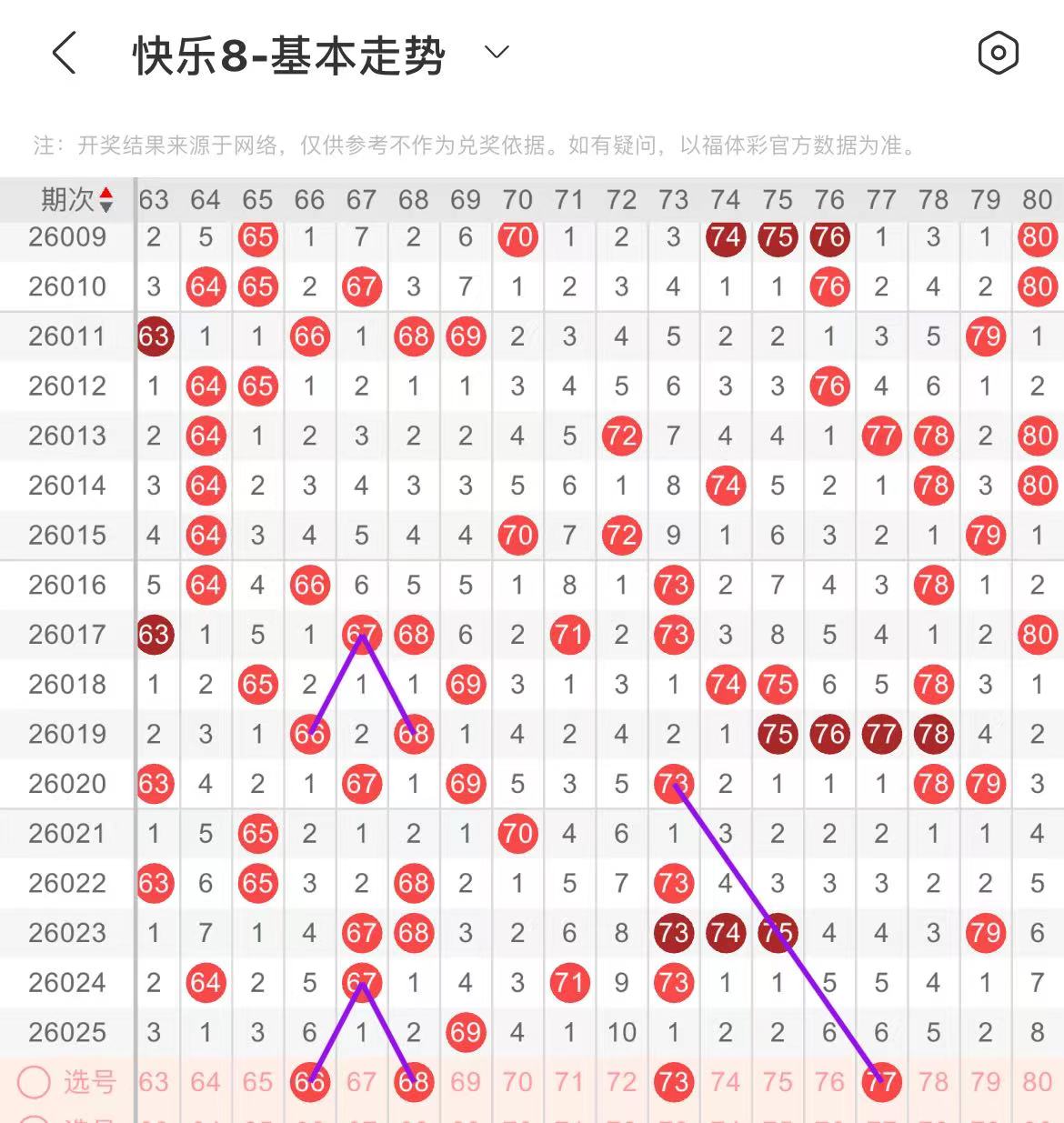The height and width of the screenshot is (1123, 1064).
Task: Pick number 72 in the 选号 row
Action: tap(621, 1082)
